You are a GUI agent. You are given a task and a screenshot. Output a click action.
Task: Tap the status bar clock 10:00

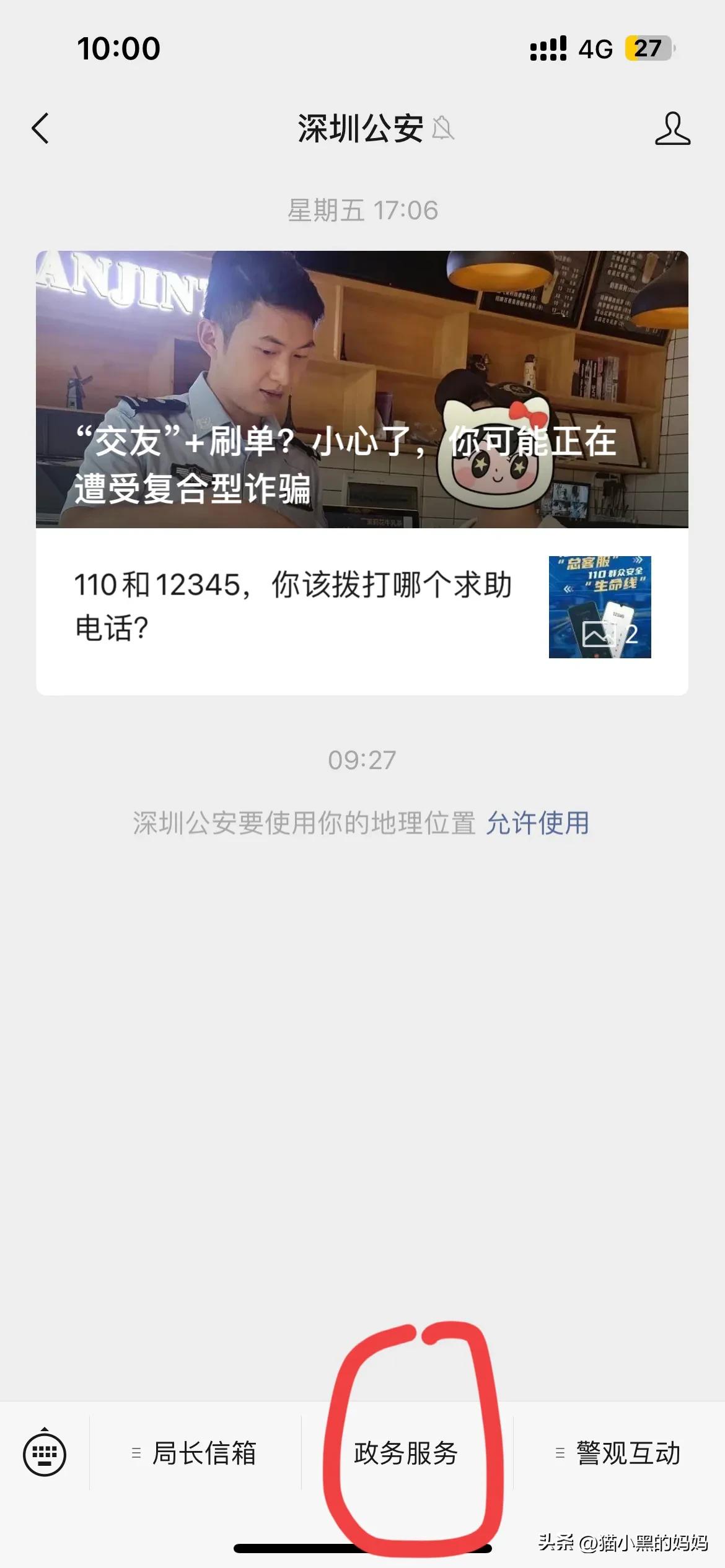tap(118, 48)
